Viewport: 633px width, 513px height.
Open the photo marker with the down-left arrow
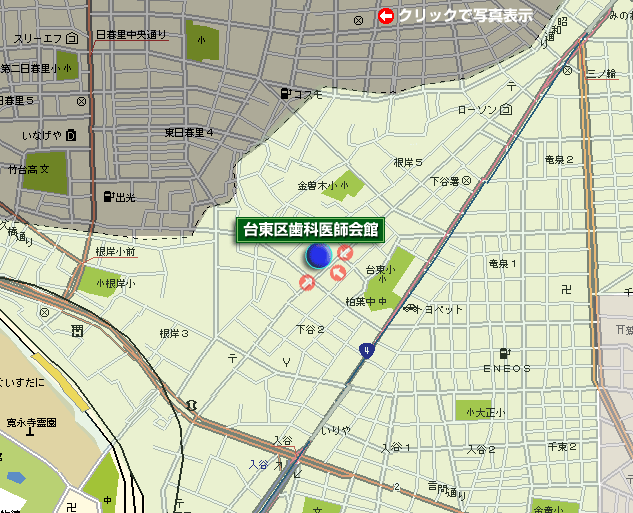point(345,253)
